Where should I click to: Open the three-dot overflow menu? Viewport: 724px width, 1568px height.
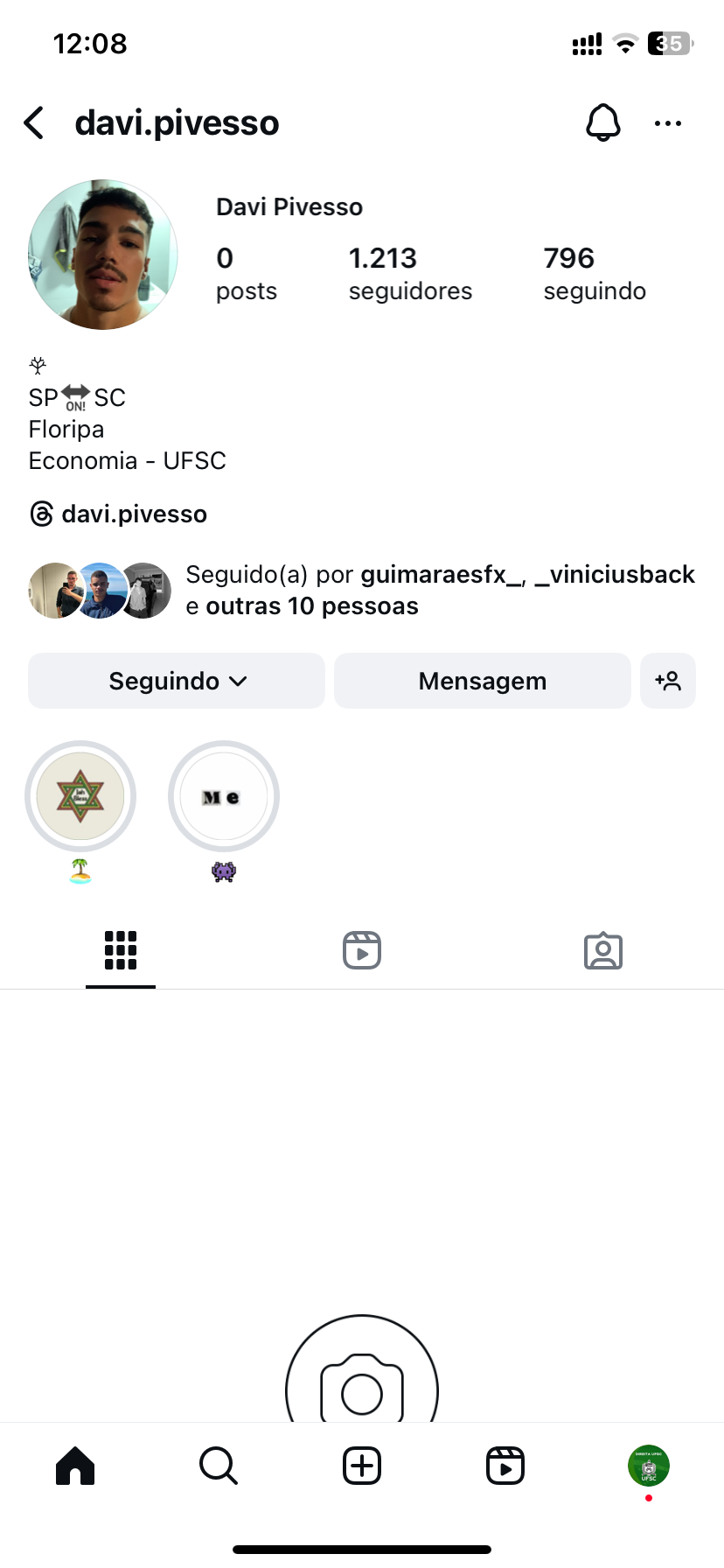(668, 123)
